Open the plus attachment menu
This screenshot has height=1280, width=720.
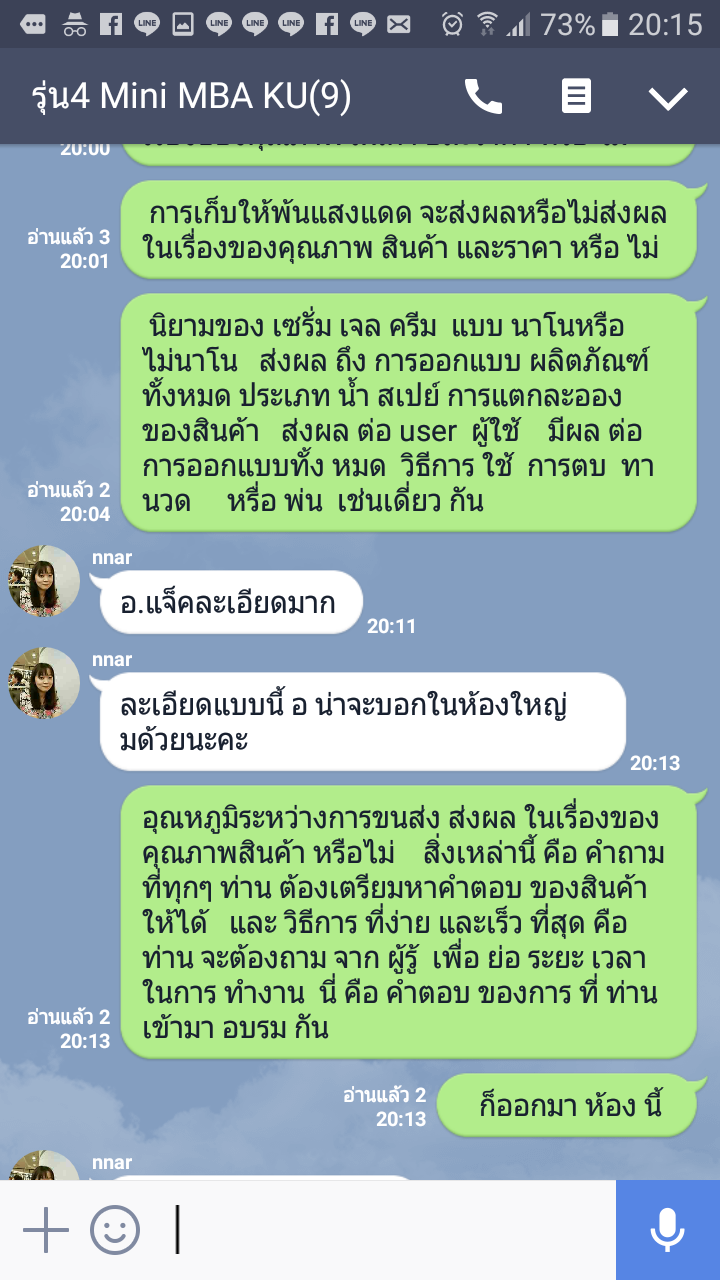pyautogui.click(x=46, y=1229)
